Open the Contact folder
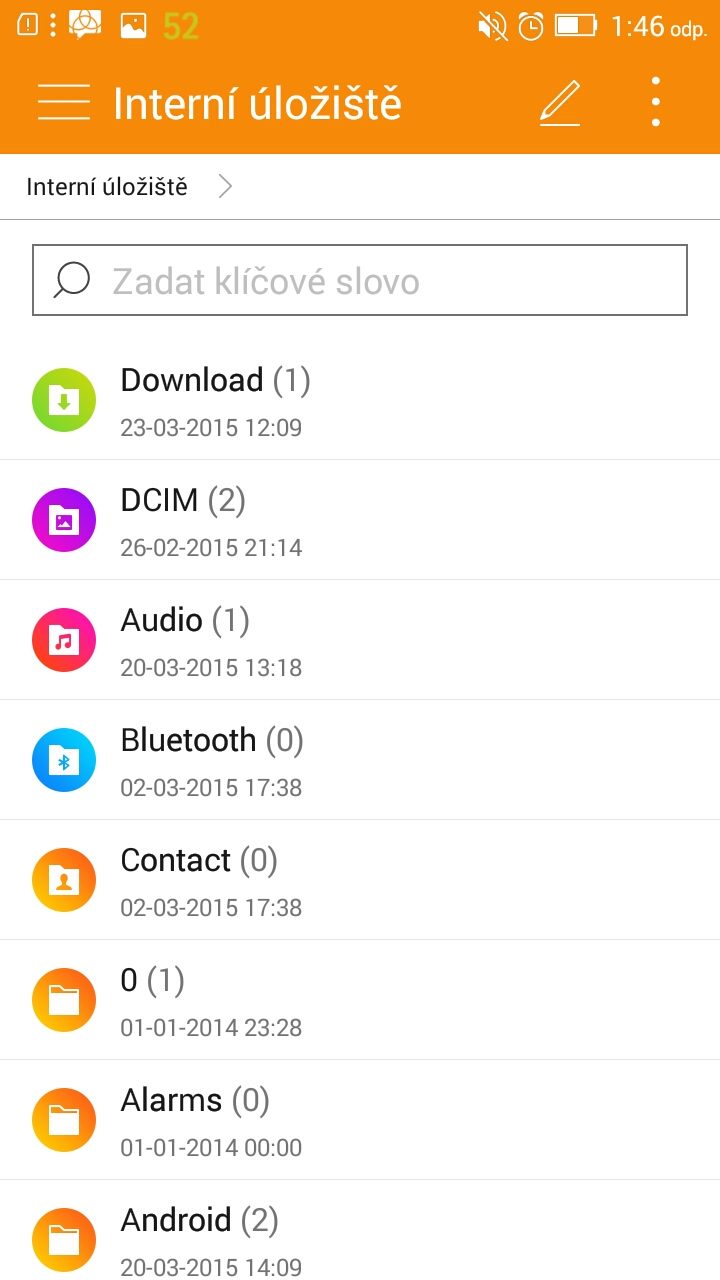720x1280 pixels. click(360, 880)
